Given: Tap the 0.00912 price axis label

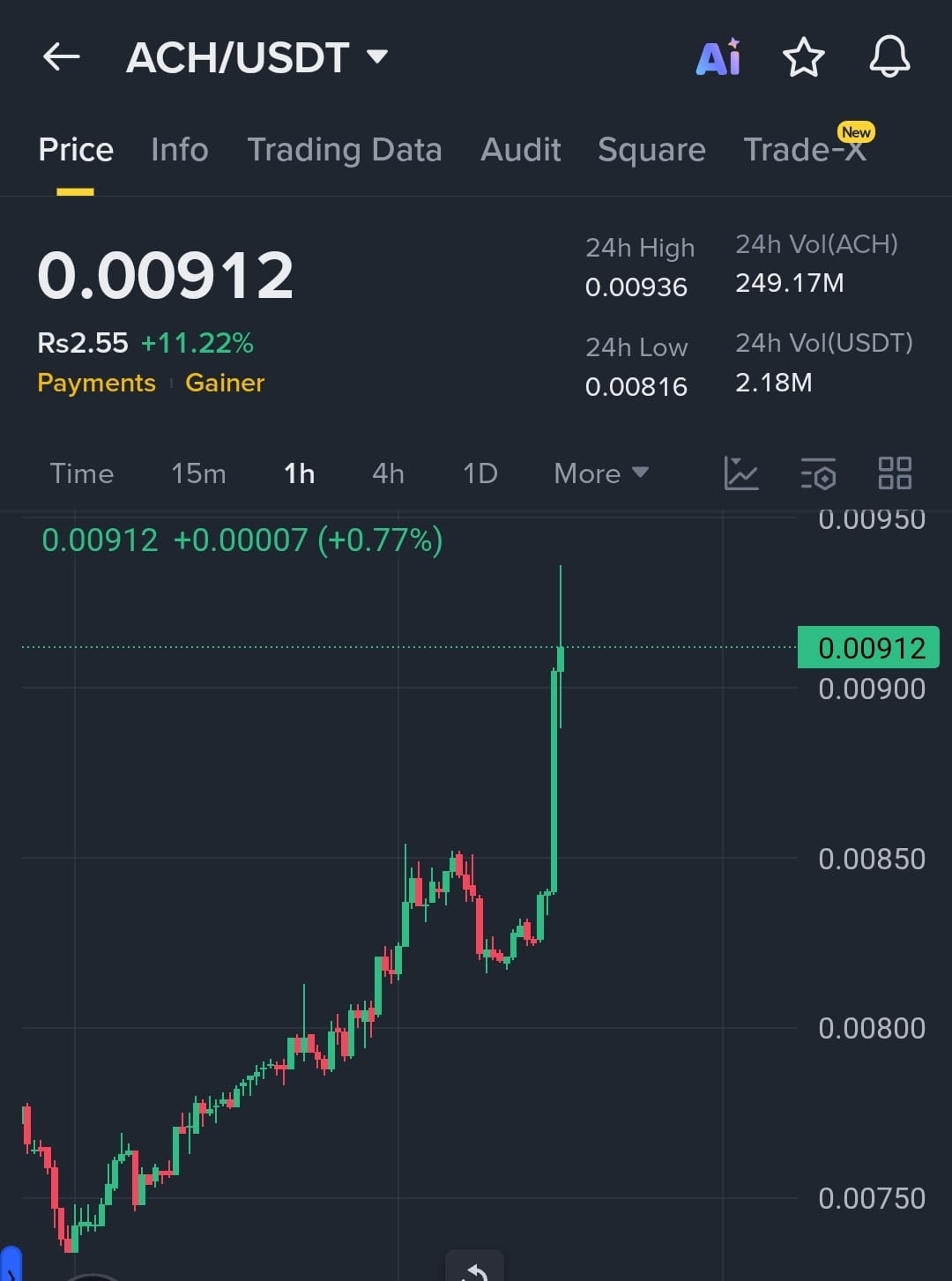Looking at the screenshot, I should pos(867,647).
